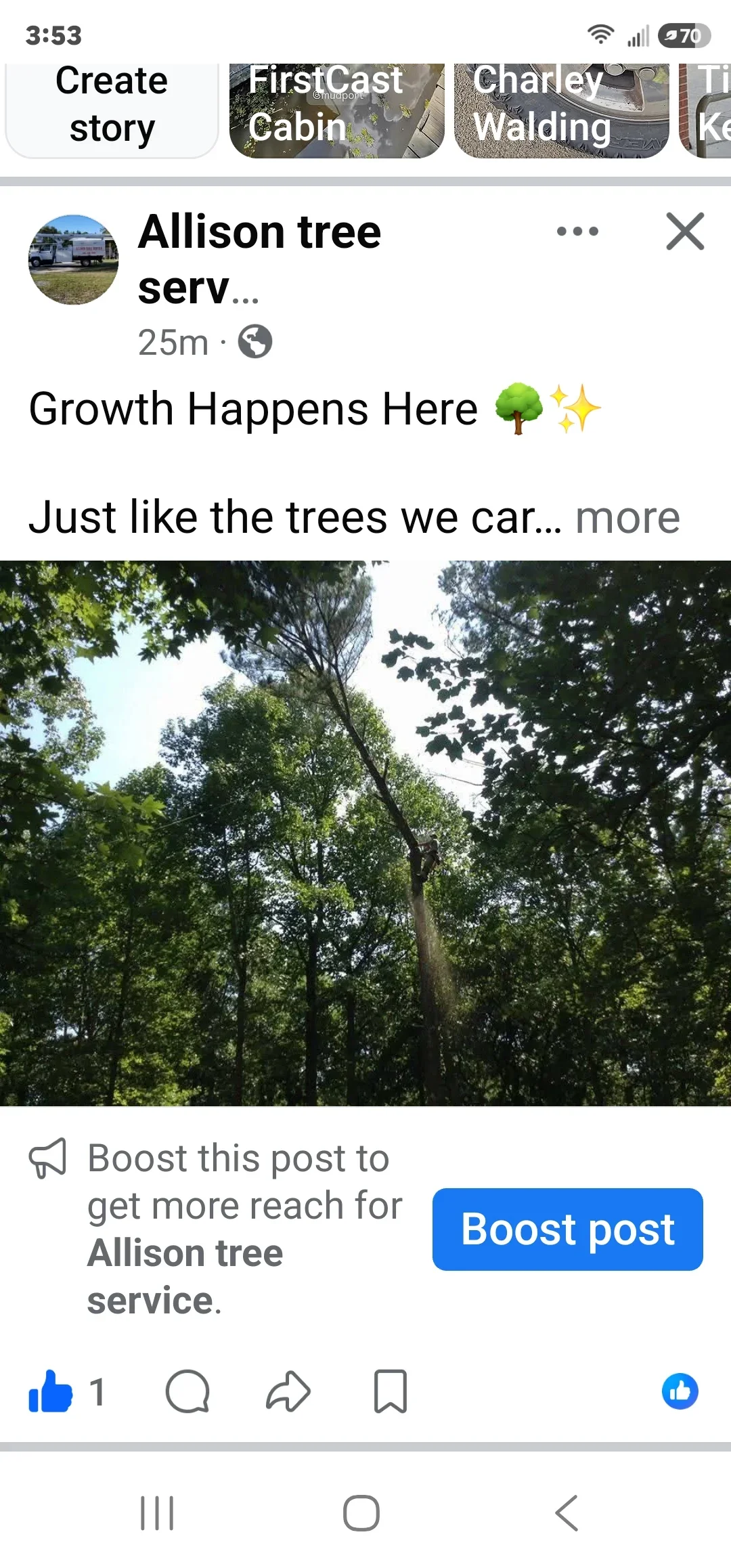Screen dimensions: 731x1568
Task: Open Allison tree service profile picture
Action: click(x=73, y=260)
